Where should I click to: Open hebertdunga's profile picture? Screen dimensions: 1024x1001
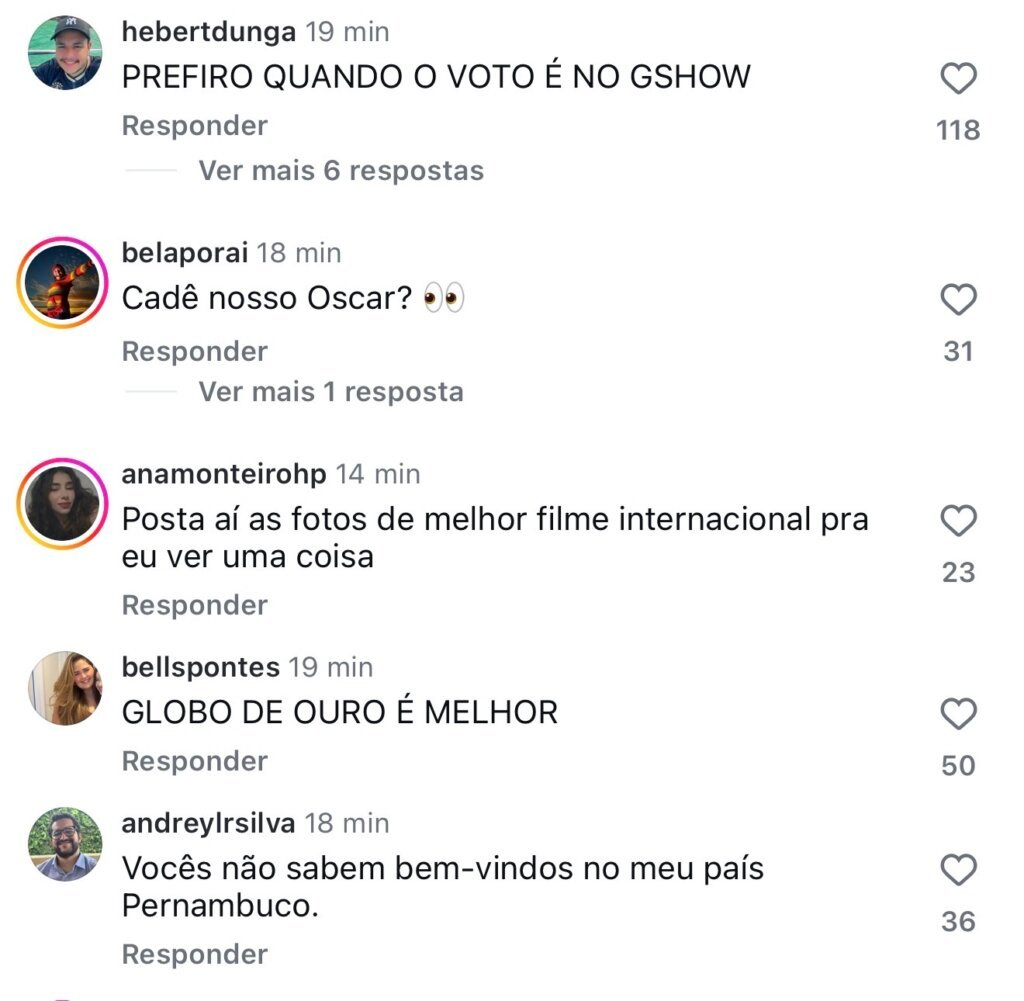(65, 53)
